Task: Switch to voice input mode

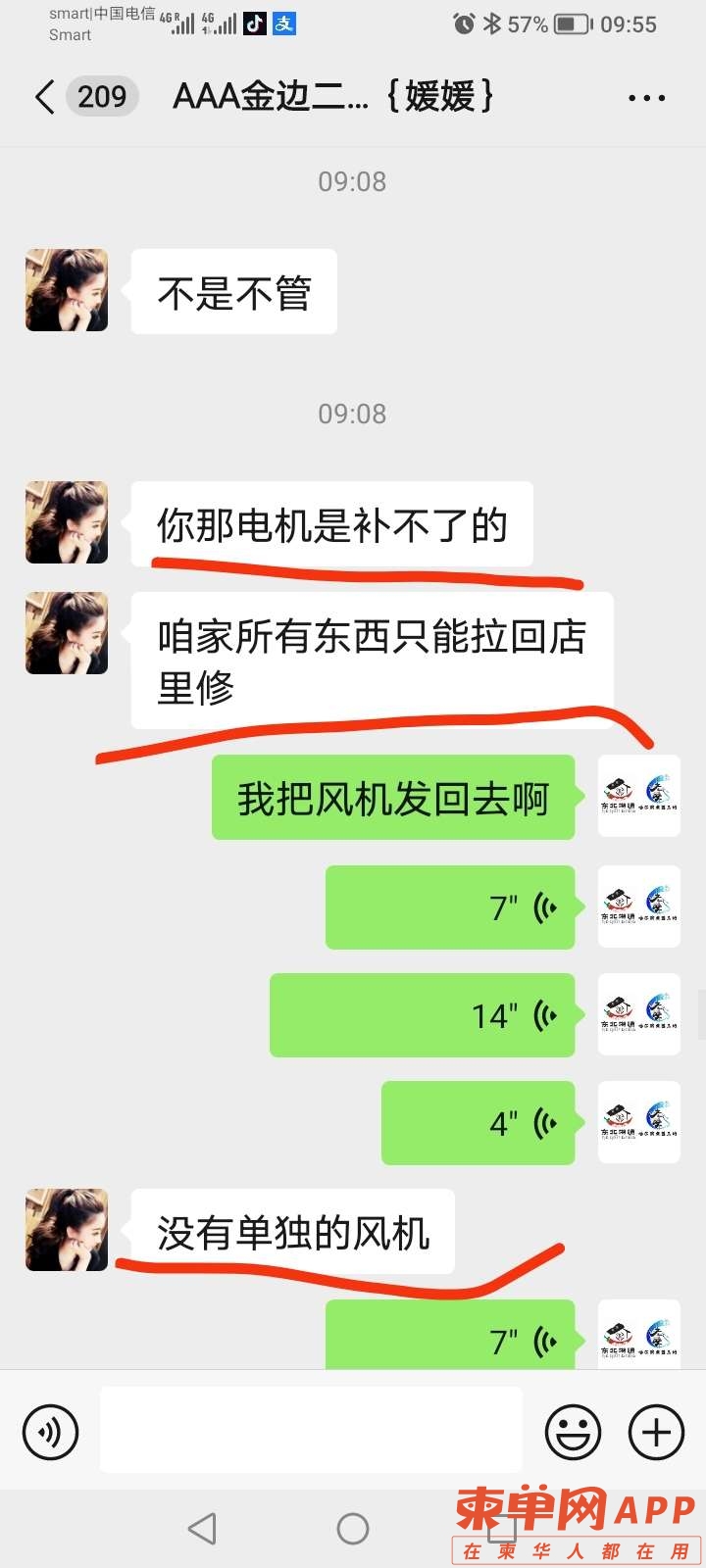Action: point(49,1433)
